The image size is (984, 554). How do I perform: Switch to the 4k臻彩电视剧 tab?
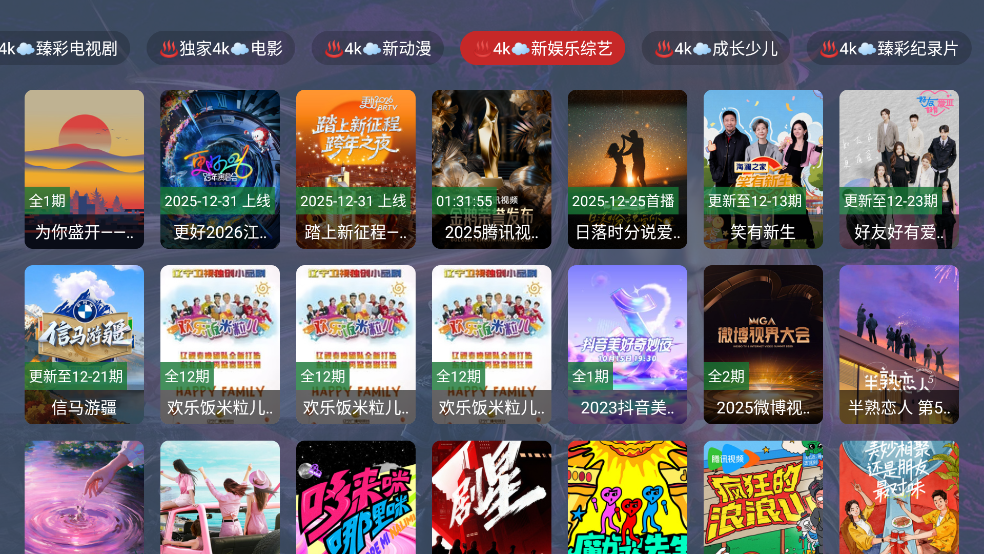[x=62, y=48]
